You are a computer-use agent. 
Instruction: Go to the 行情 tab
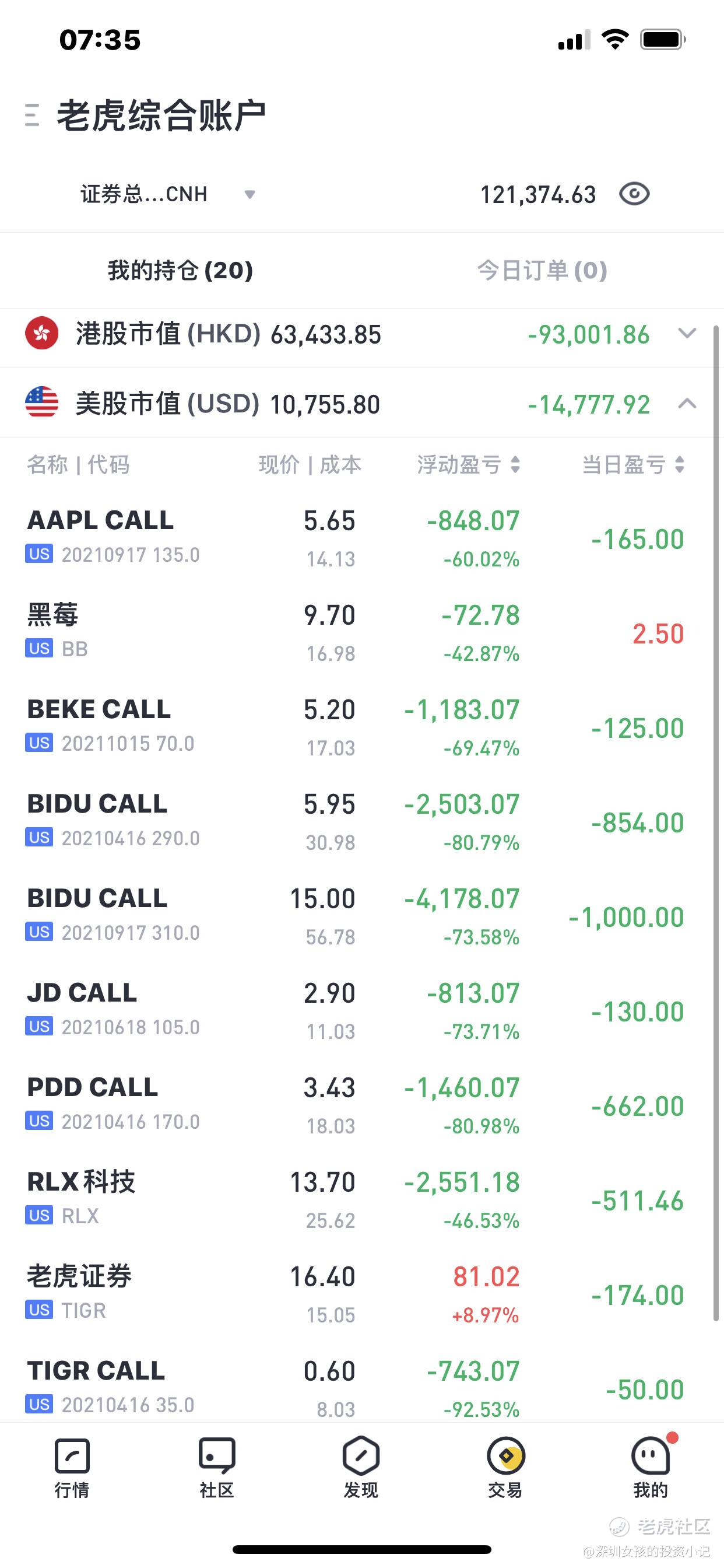pyautogui.click(x=72, y=1468)
